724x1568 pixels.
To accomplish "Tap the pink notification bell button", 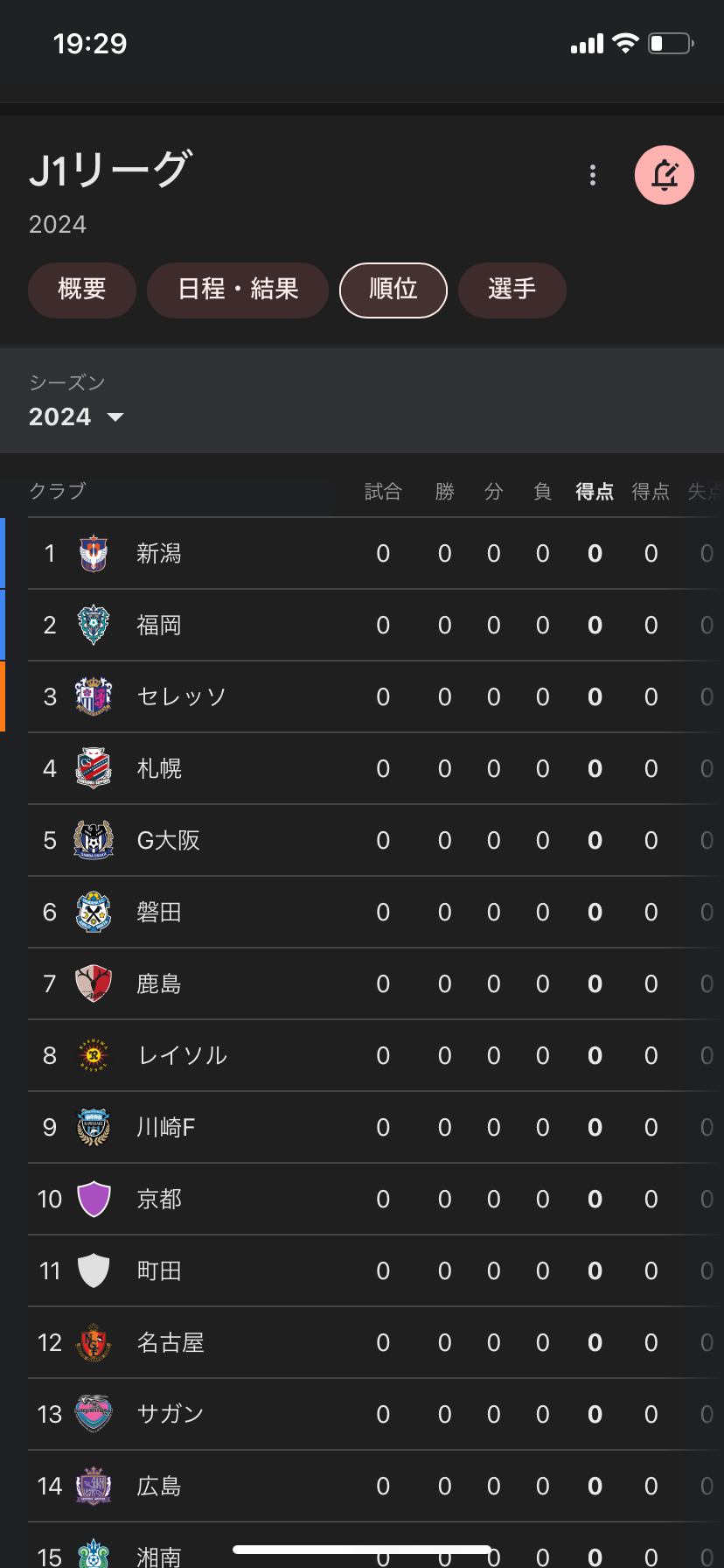I will click(665, 175).
